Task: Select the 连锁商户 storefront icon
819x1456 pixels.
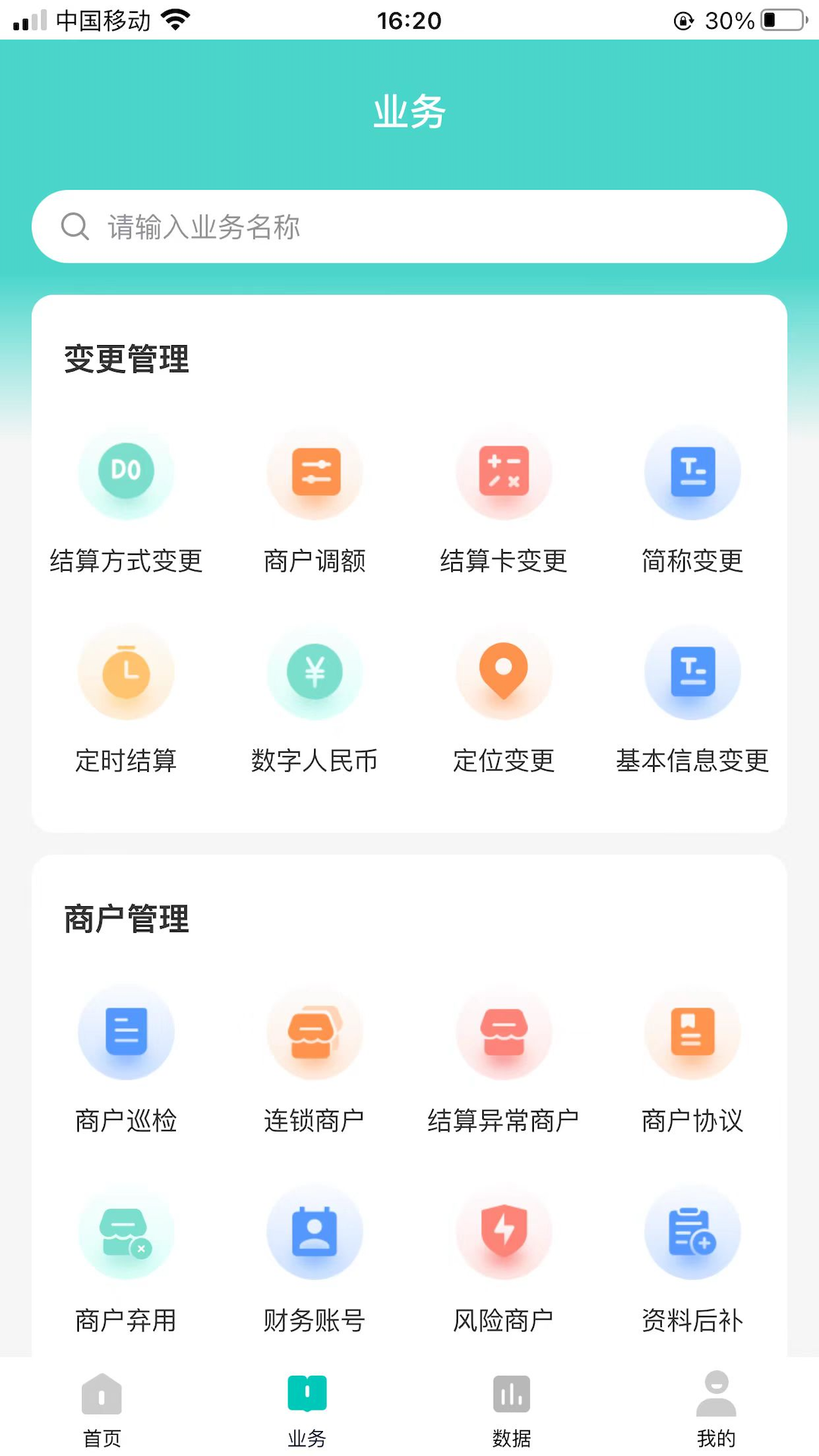Action: click(x=315, y=1033)
